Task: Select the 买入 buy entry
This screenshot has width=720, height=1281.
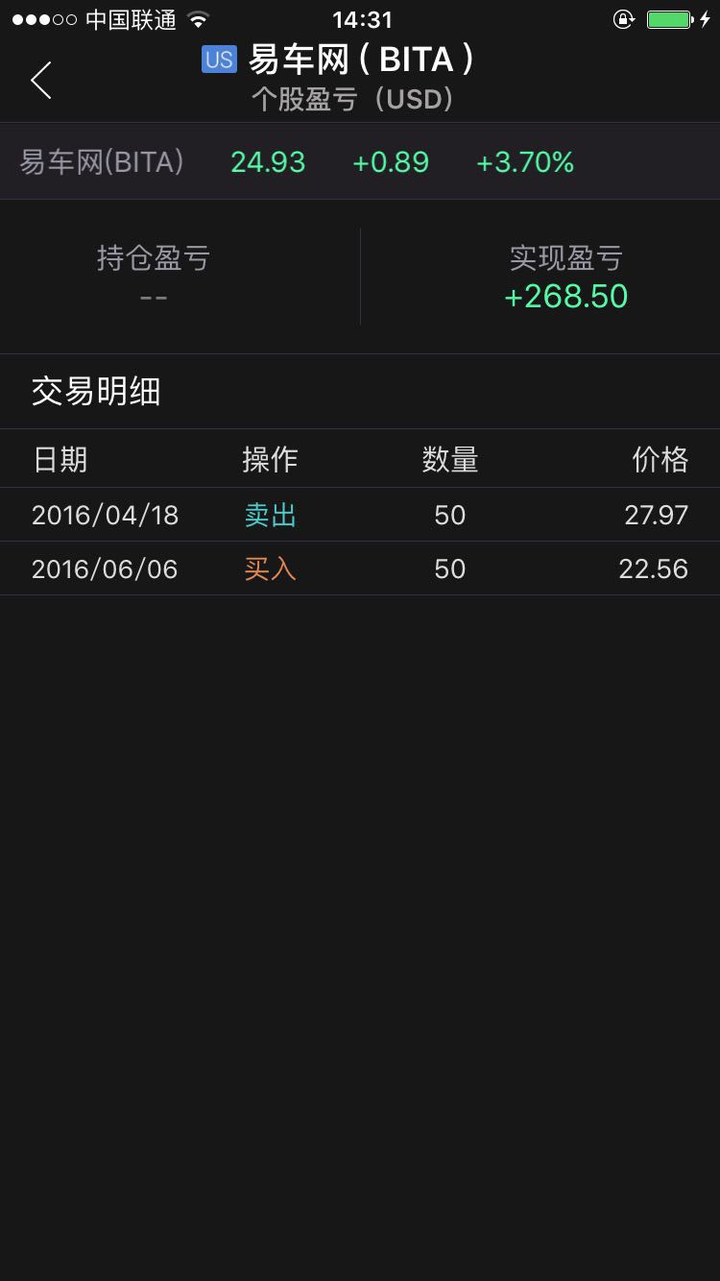Action: [269, 568]
